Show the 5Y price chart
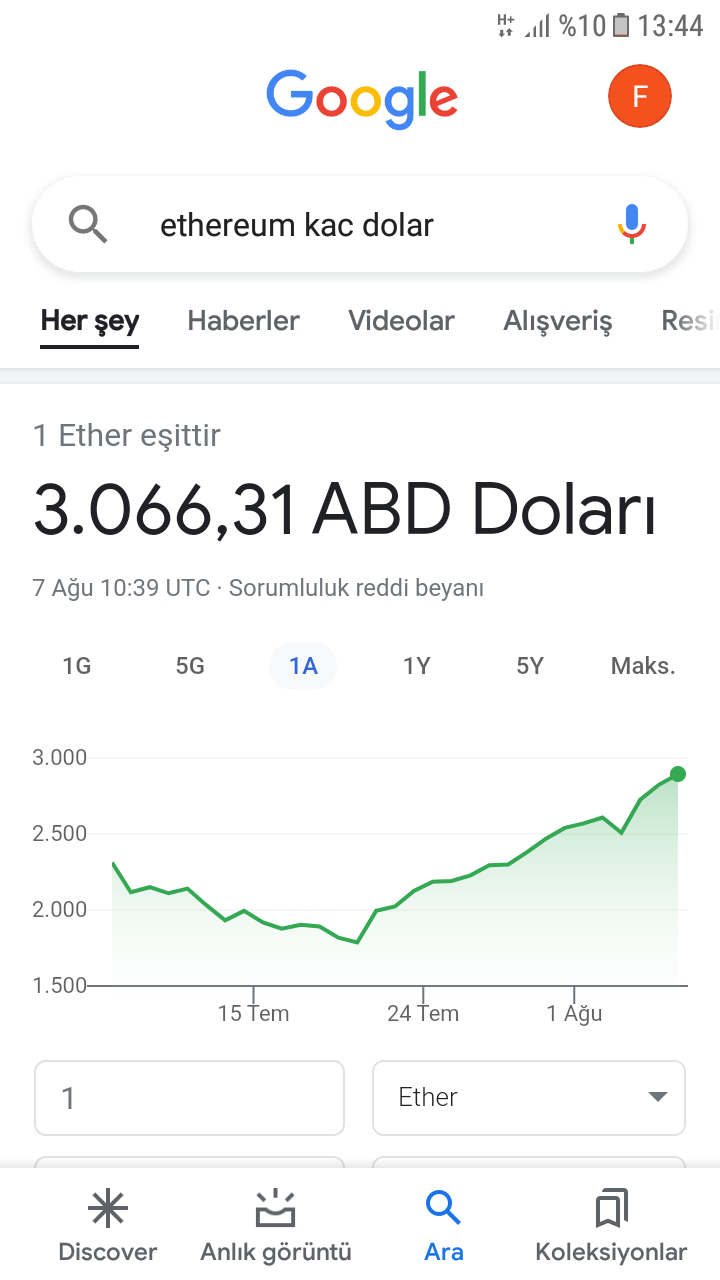Screen dimensions: 720x1280 [x=530, y=666]
